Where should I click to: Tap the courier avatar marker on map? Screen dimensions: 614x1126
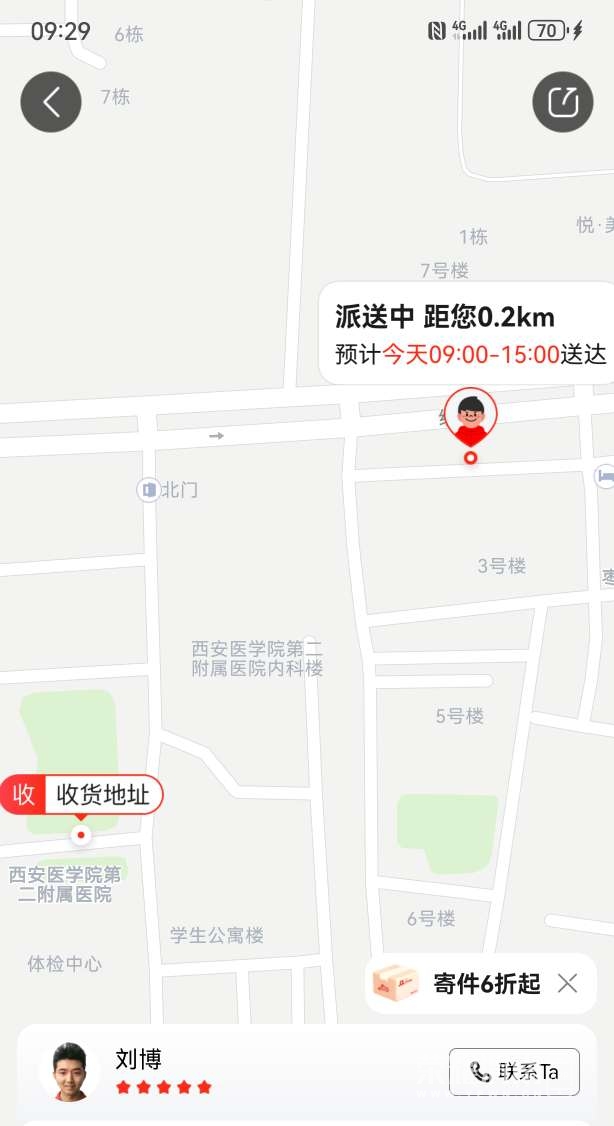coord(471,415)
